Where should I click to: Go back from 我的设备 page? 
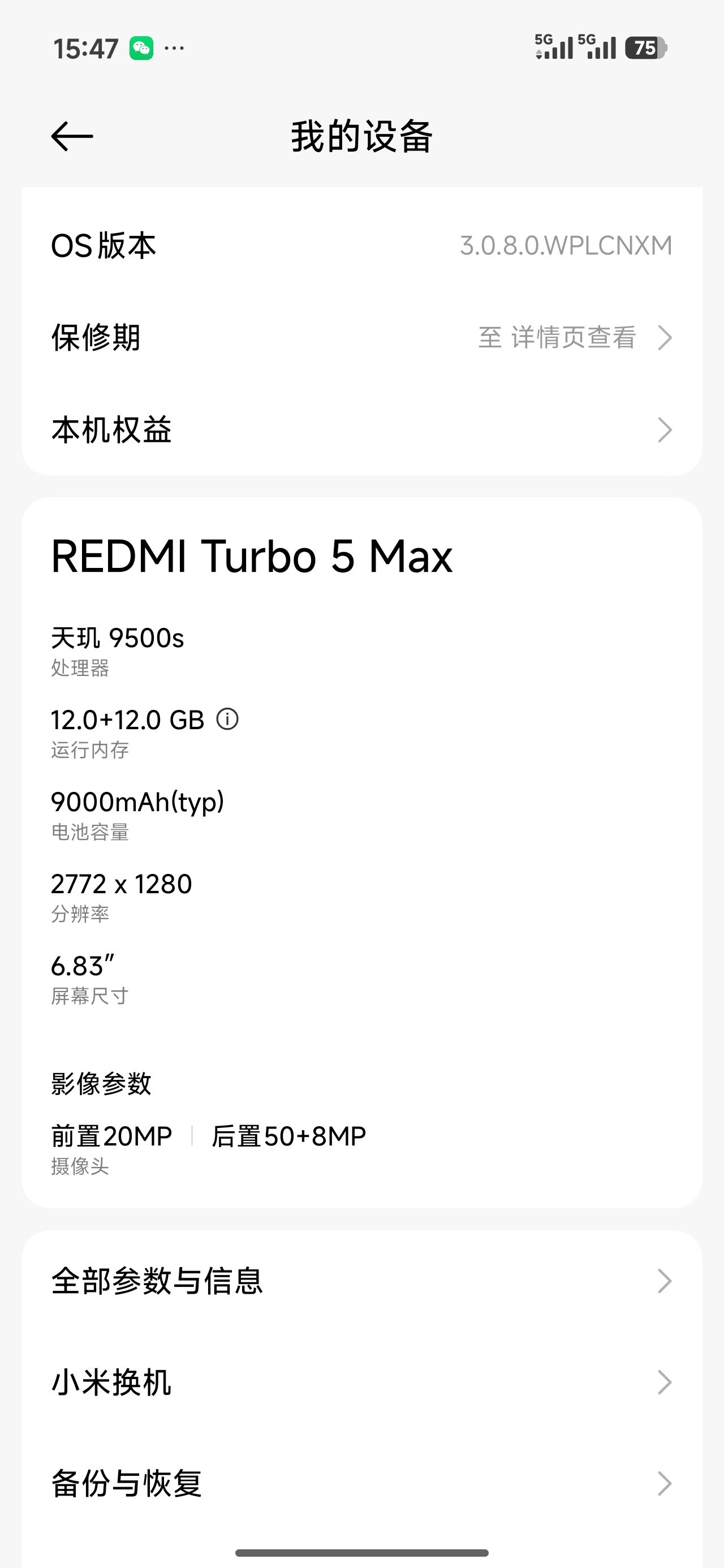tap(72, 136)
